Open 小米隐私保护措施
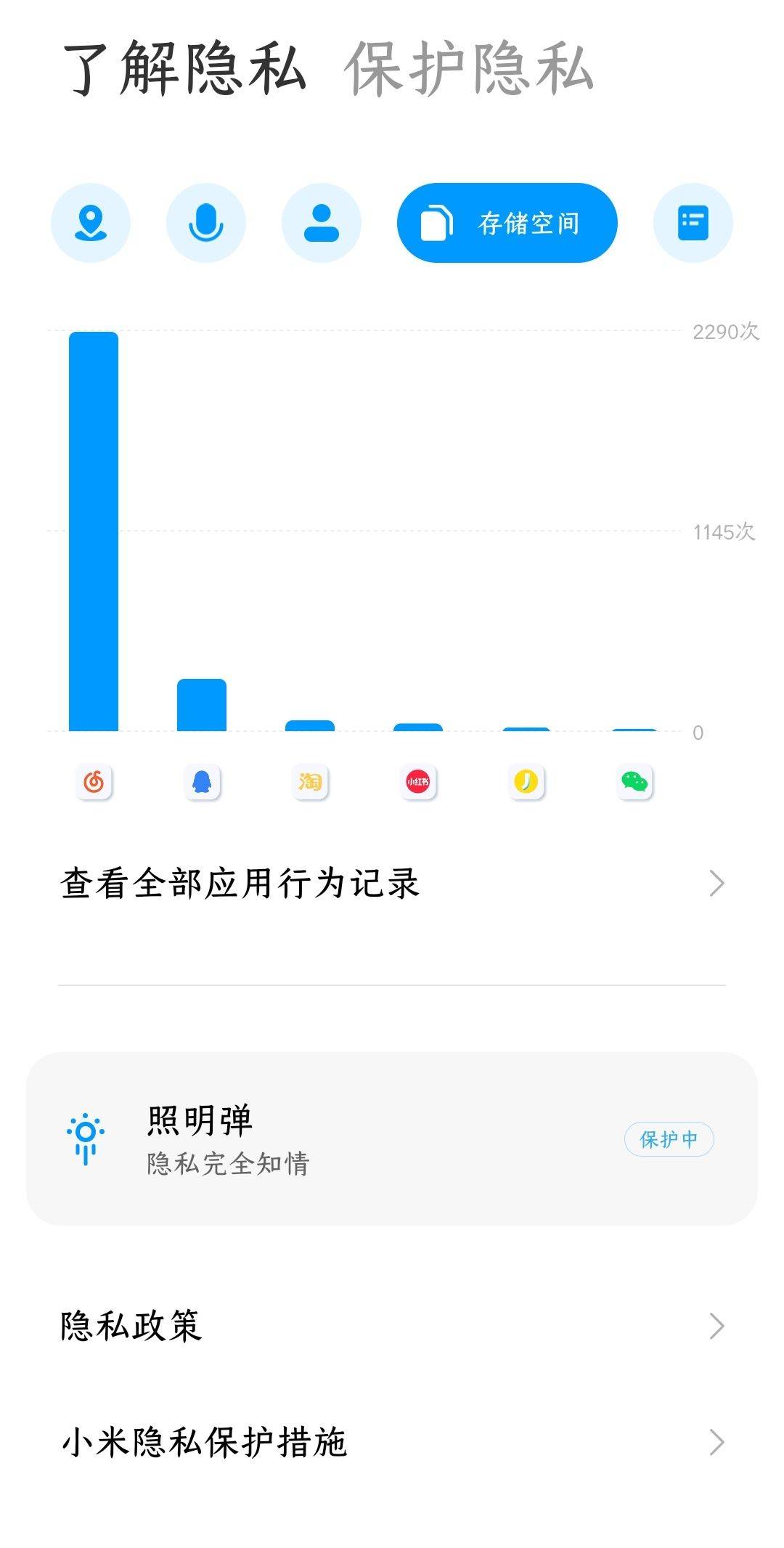 [x=392, y=1442]
